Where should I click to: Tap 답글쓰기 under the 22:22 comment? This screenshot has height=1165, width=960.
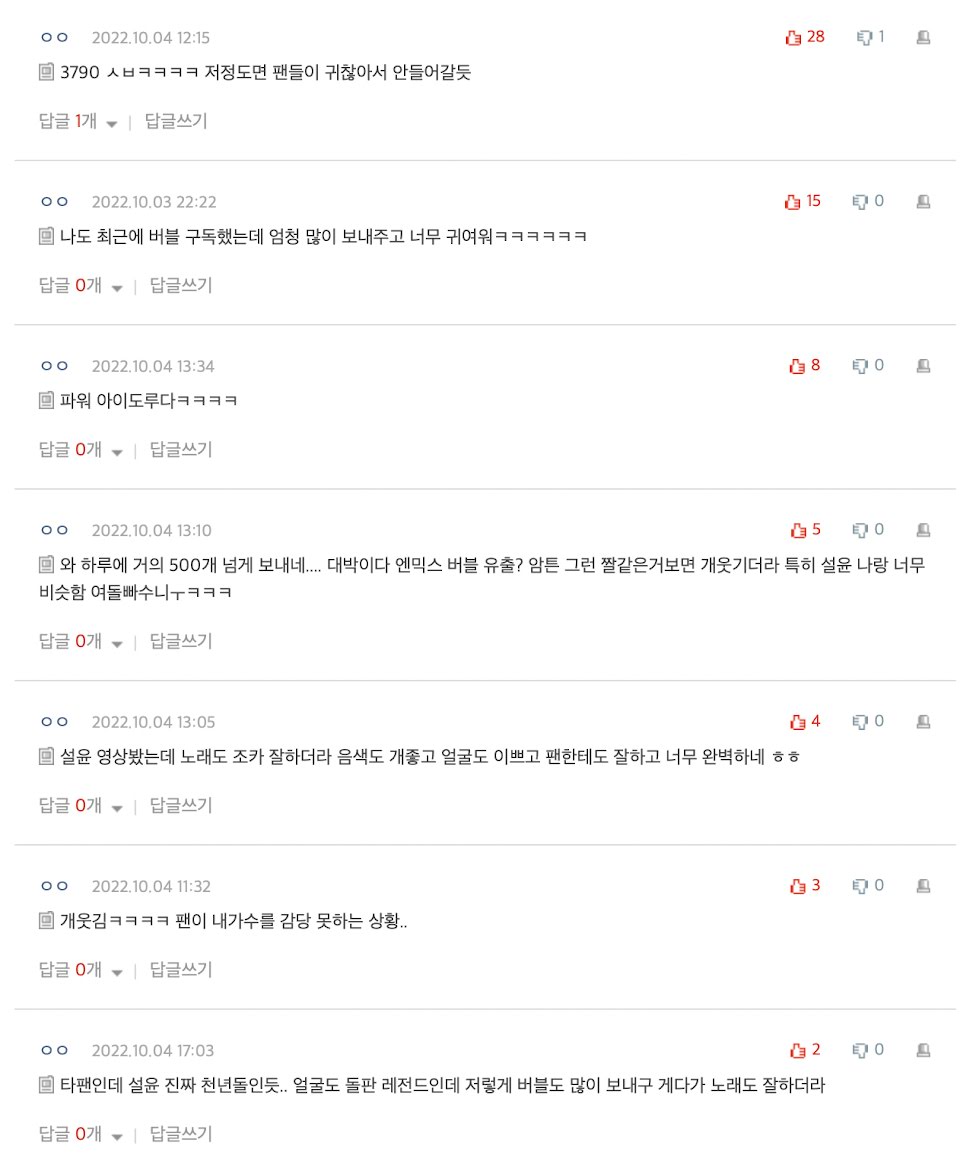click(181, 285)
